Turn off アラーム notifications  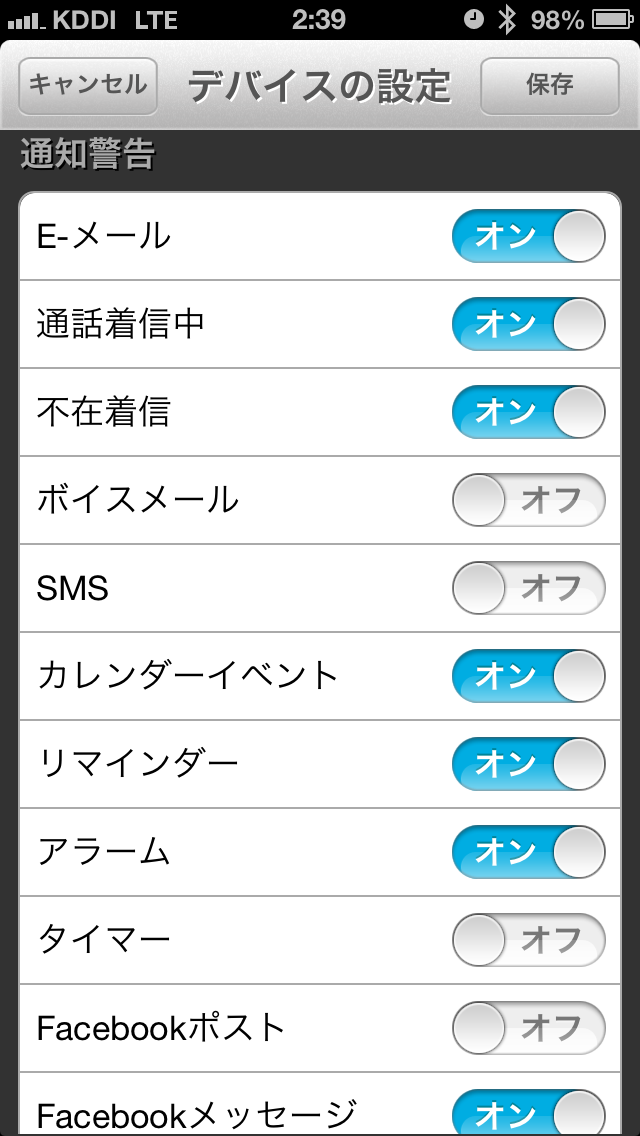(x=528, y=852)
